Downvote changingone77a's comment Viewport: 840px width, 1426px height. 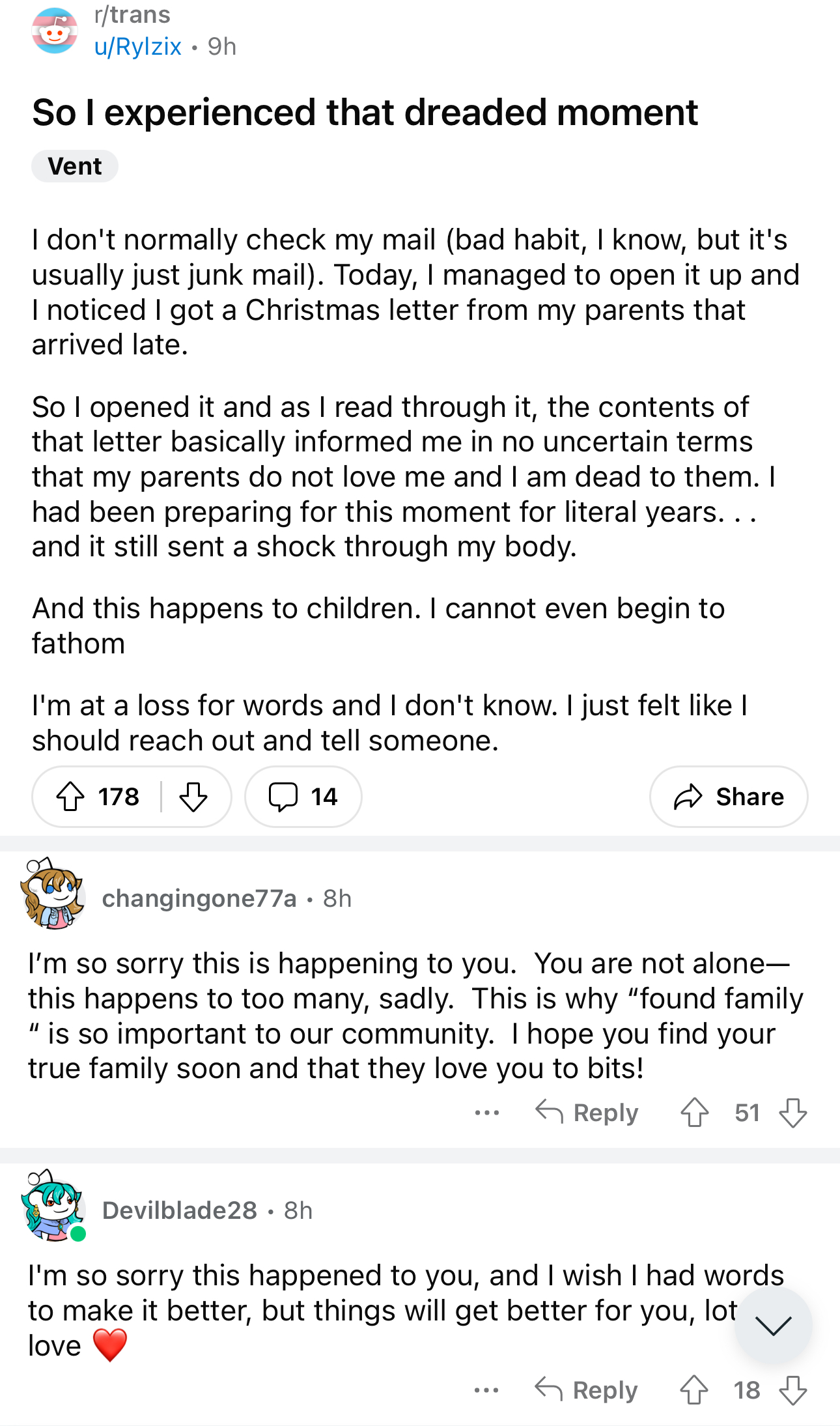[793, 1113]
